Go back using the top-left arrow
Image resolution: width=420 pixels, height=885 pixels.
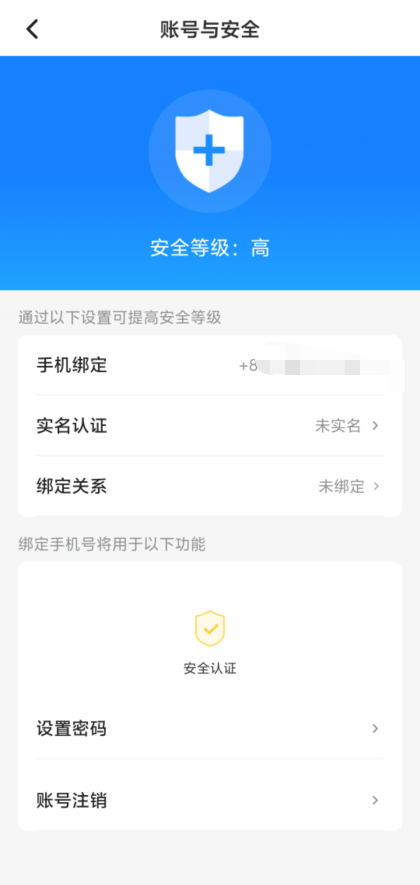[x=33, y=29]
